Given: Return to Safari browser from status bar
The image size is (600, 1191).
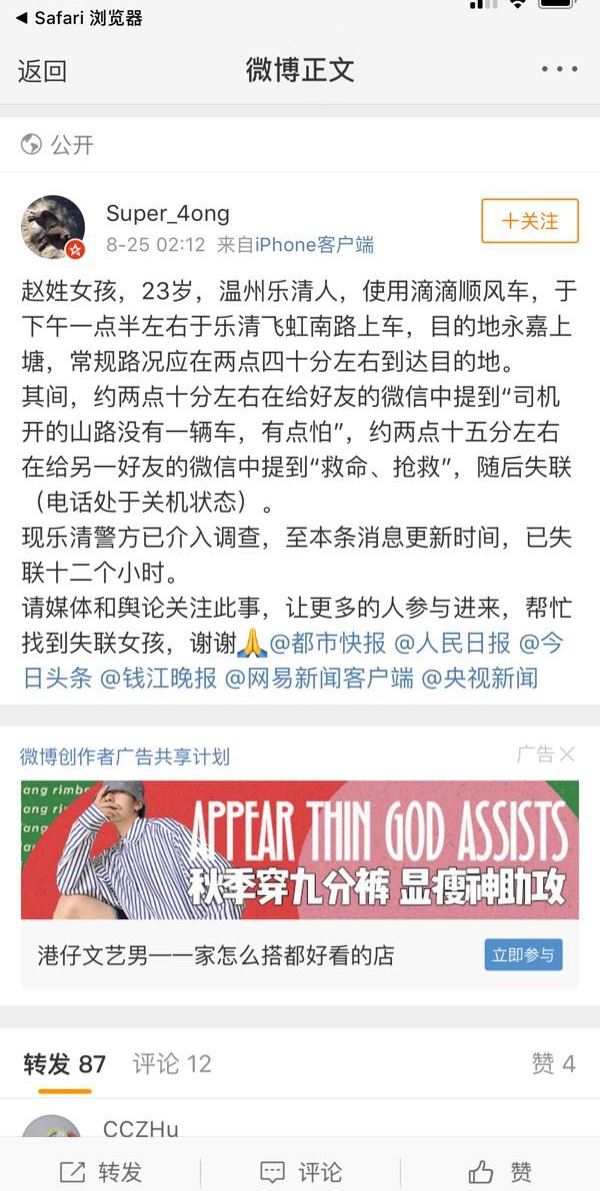Looking at the screenshot, I should (x=78, y=18).
